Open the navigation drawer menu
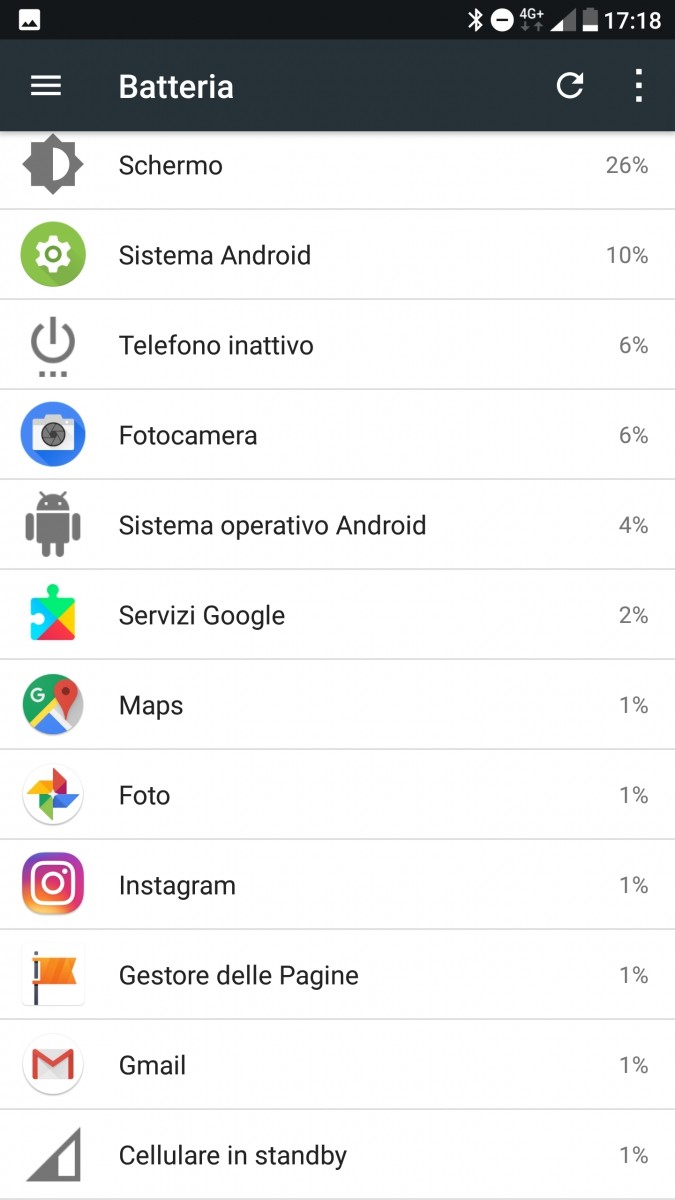Viewport: 675px width, 1200px height. pyautogui.click(x=46, y=86)
